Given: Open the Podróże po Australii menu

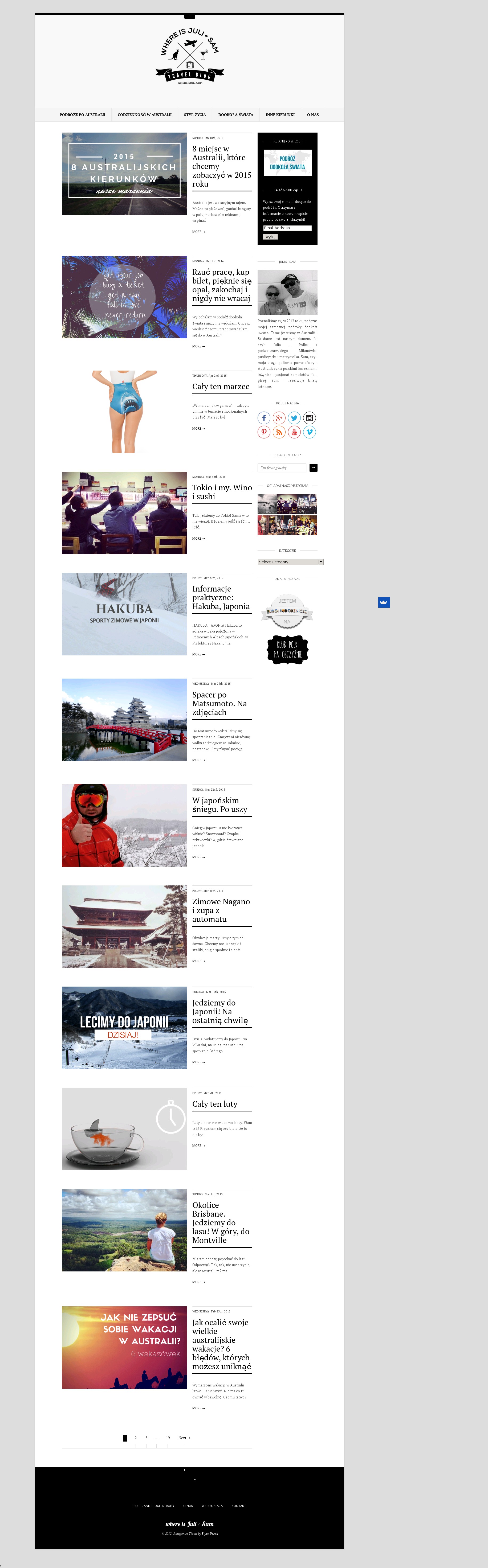Looking at the screenshot, I should (82, 114).
